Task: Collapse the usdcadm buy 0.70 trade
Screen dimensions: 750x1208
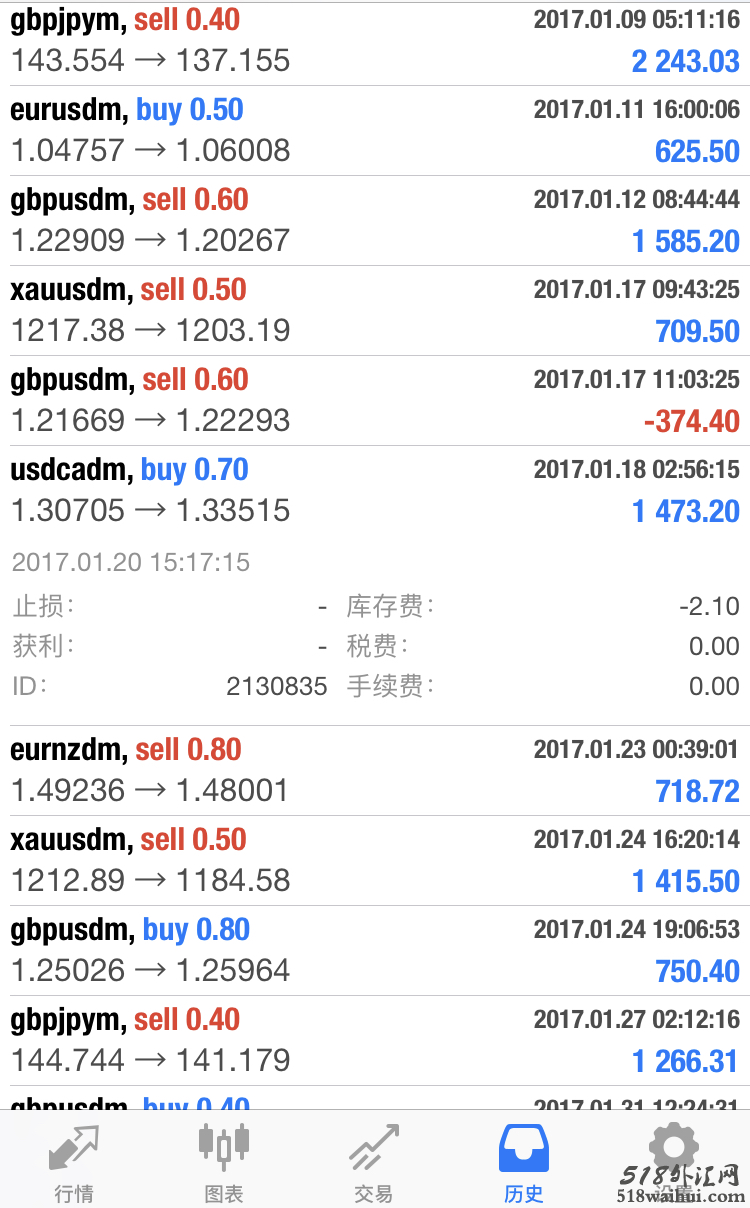Action: [x=375, y=491]
